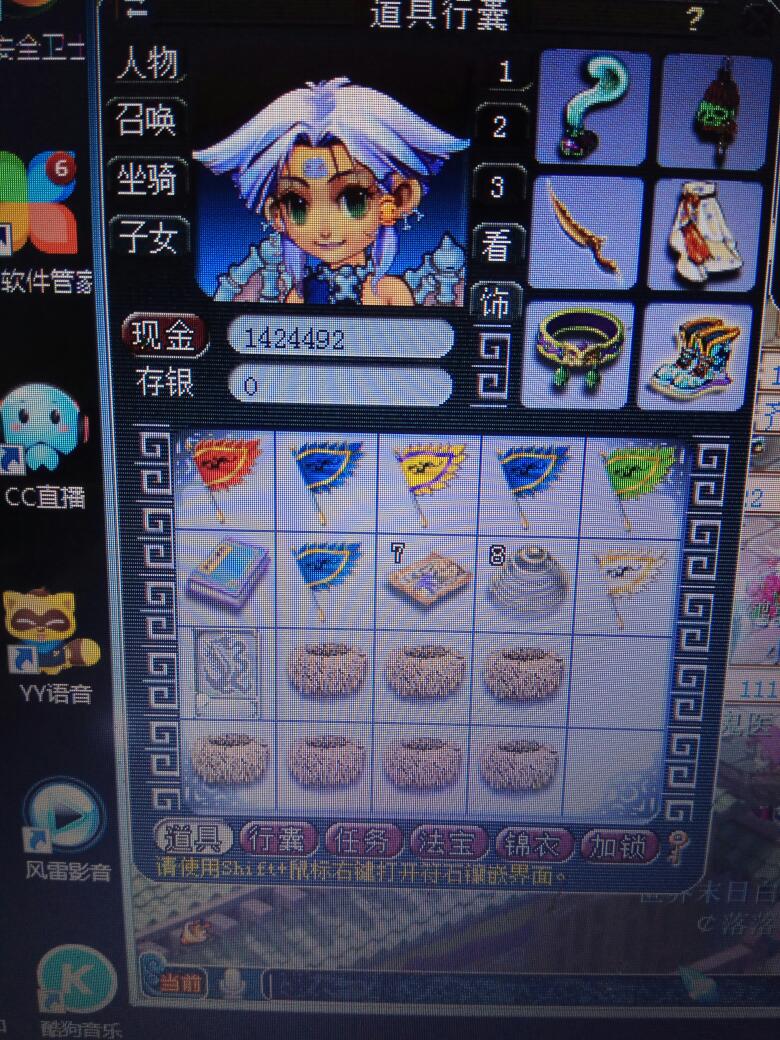Screen dimensions: 780x1040
Task: Select equipment set 1
Action: [504, 71]
